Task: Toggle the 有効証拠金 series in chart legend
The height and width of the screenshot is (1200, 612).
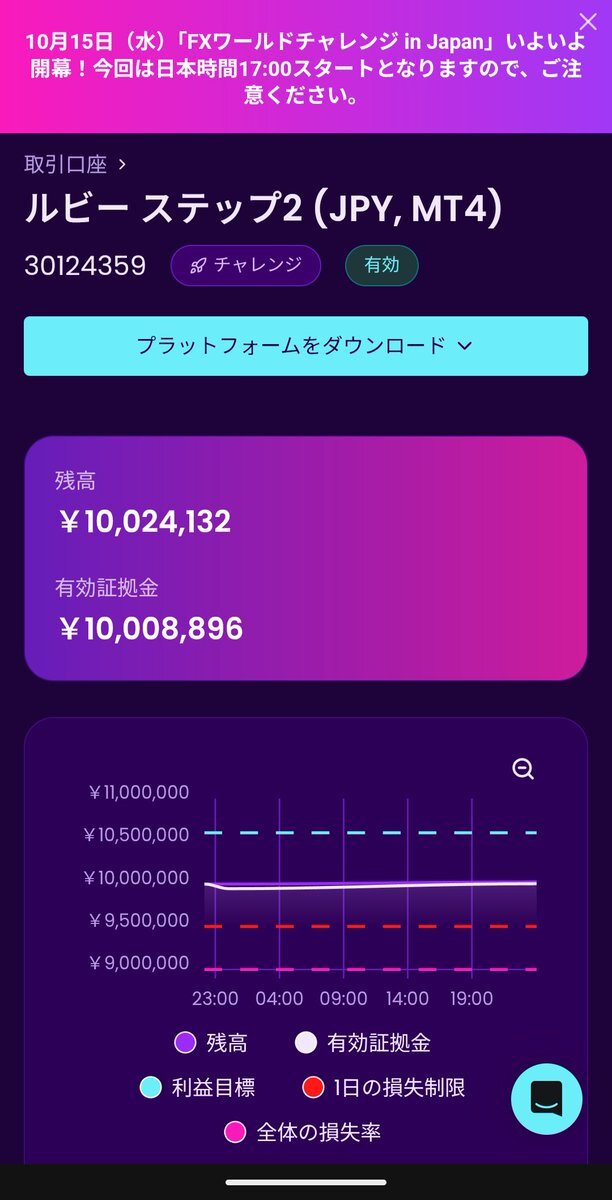Action: [362, 1043]
